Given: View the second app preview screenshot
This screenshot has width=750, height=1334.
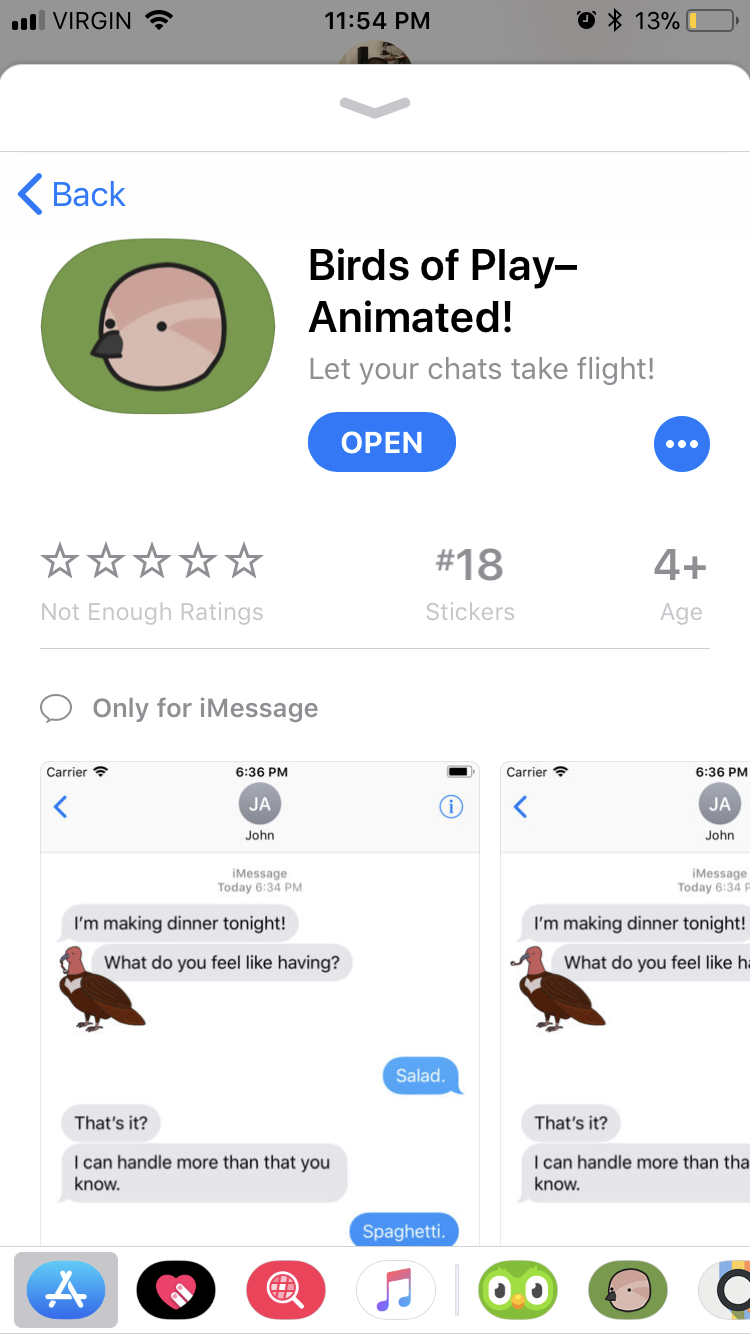Looking at the screenshot, I should [x=625, y=1000].
